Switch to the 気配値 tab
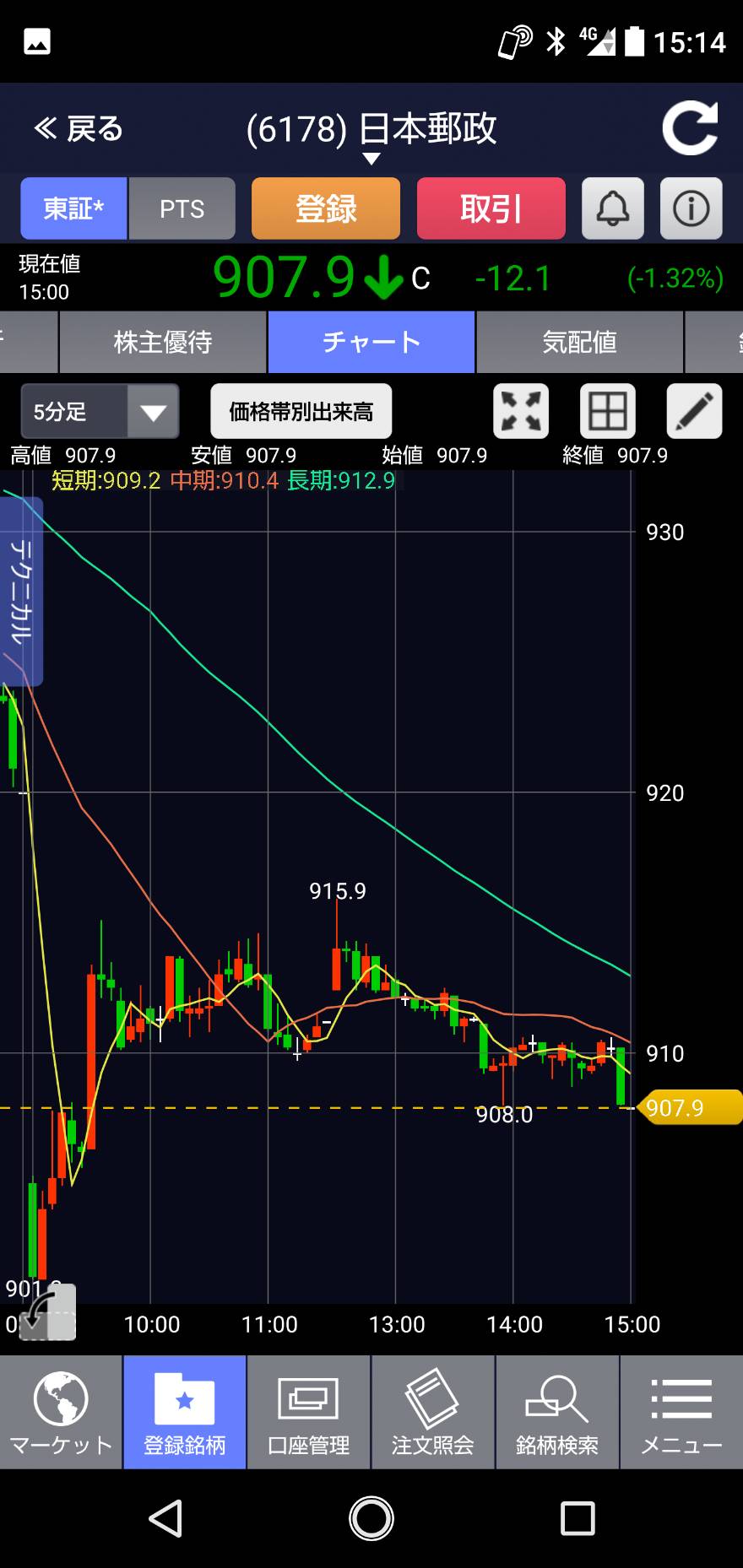 tap(579, 342)
